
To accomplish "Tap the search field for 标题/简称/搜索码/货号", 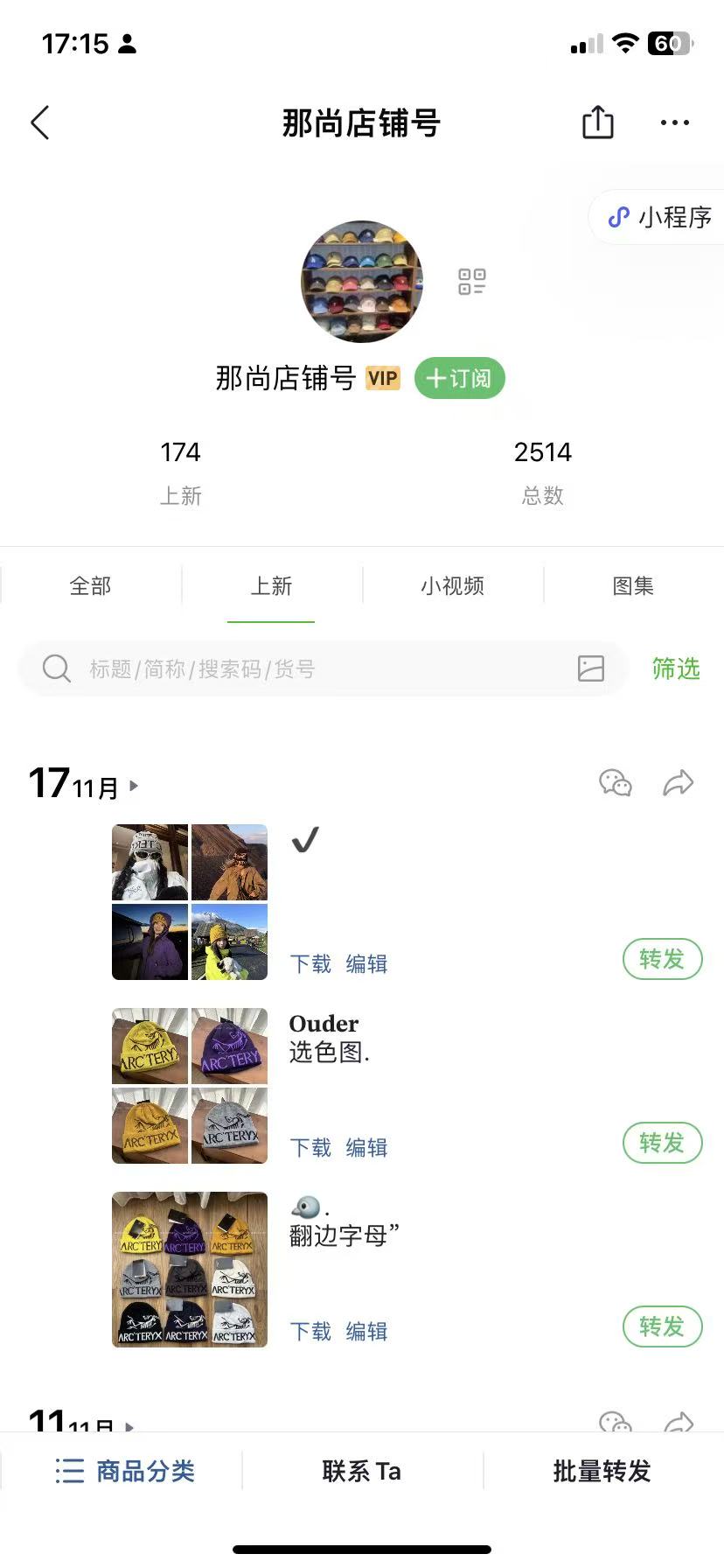I will click(x=306, y=669).
